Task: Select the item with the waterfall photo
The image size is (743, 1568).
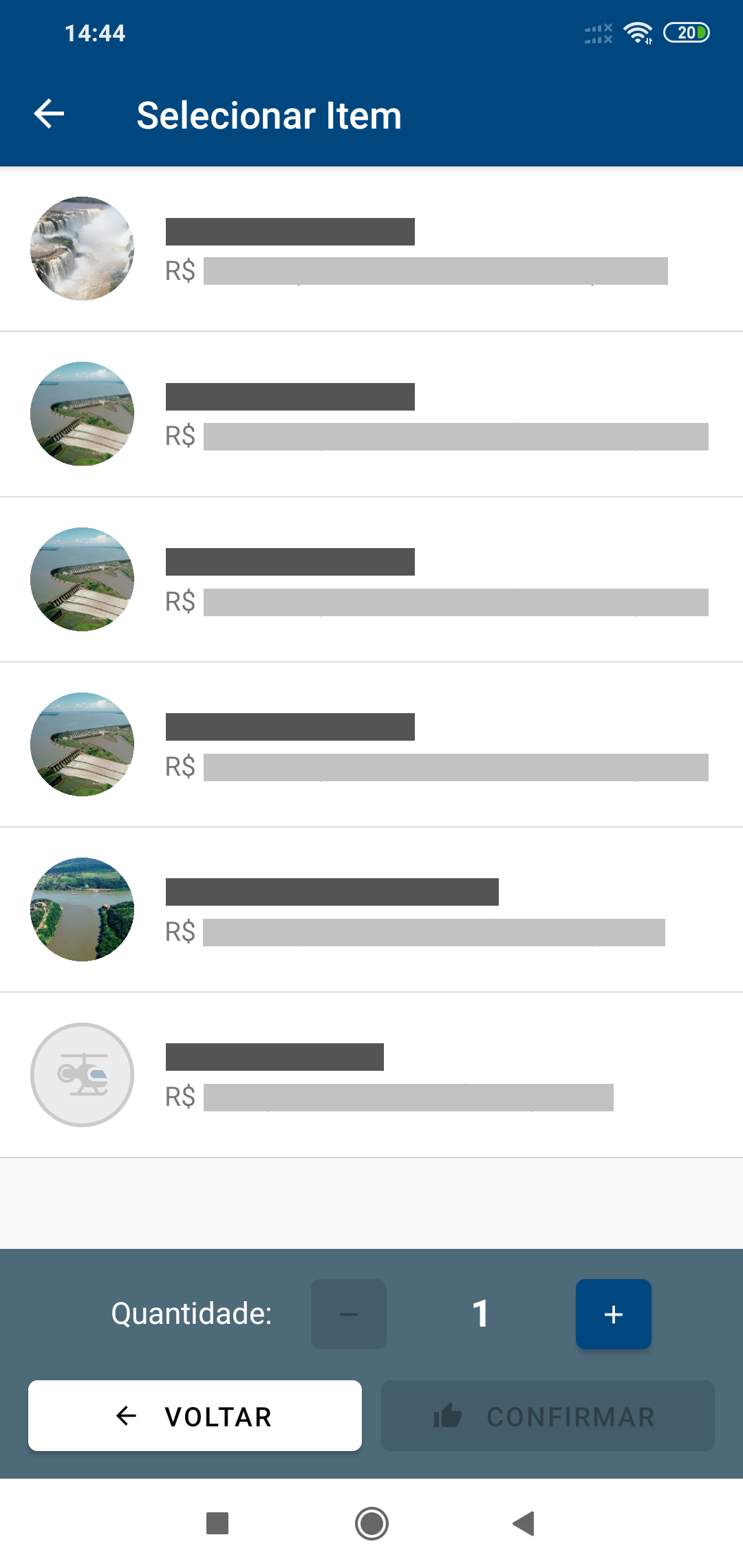Action: [x=371, y=249]
